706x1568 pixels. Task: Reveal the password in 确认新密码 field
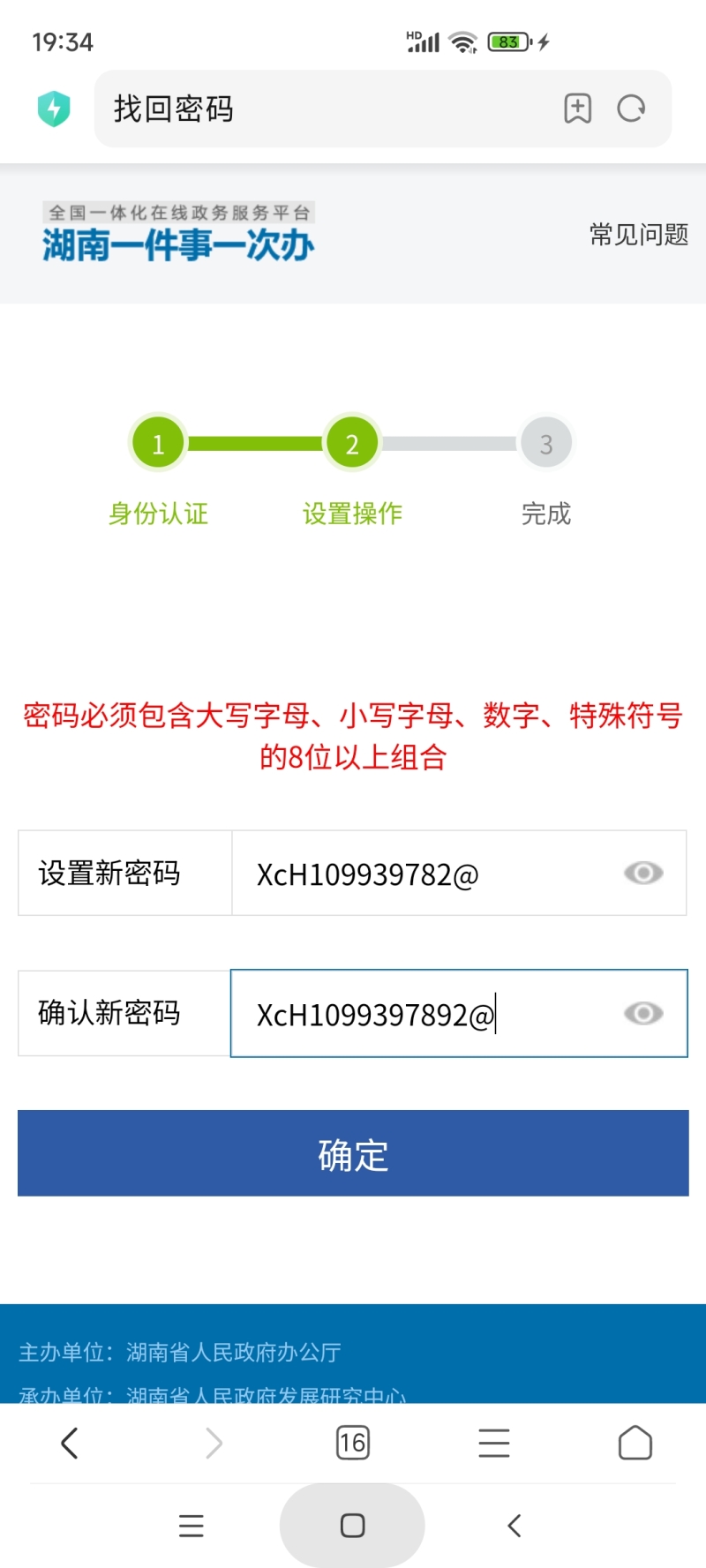point(643,1014)
